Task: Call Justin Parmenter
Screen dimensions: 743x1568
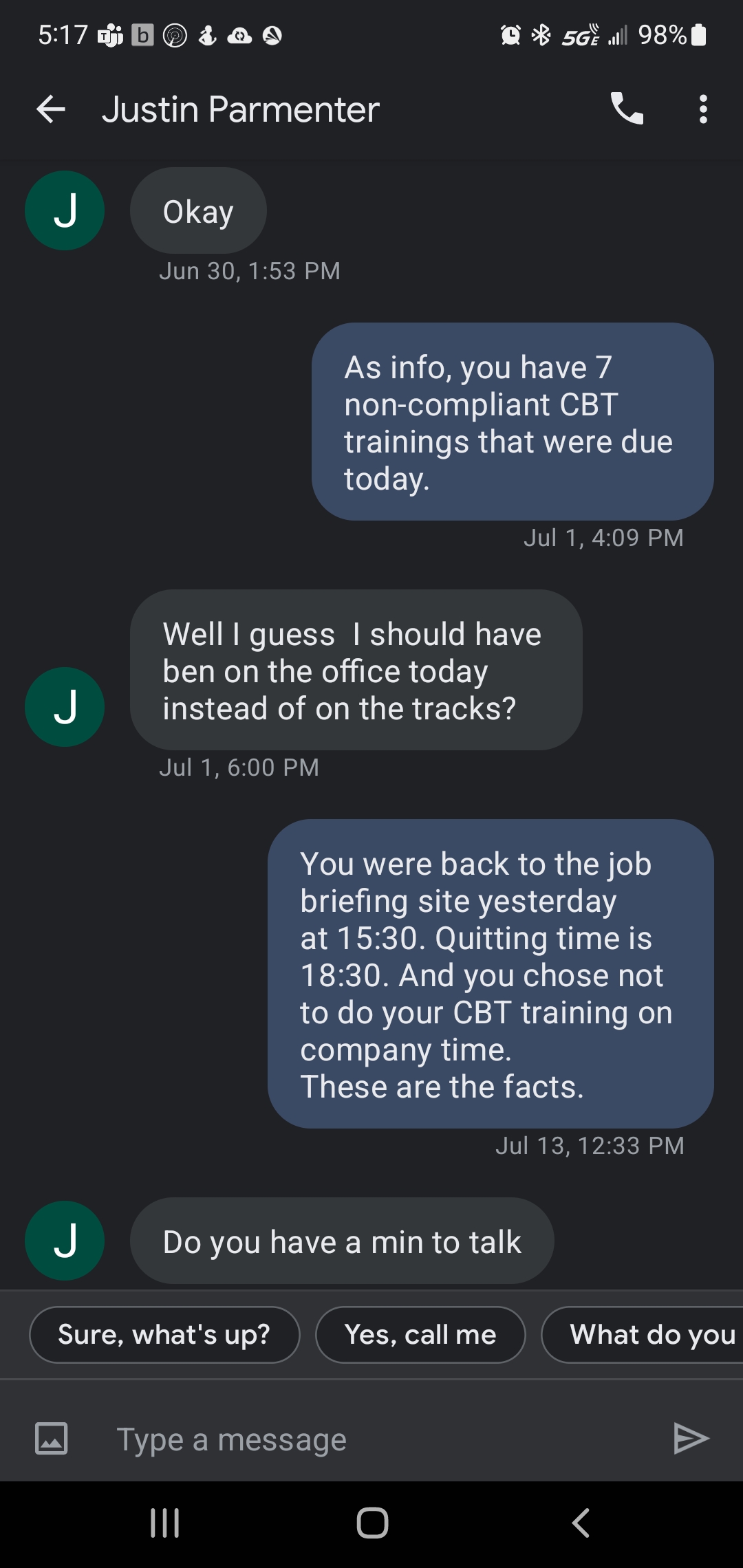Action: pos(627,109)
